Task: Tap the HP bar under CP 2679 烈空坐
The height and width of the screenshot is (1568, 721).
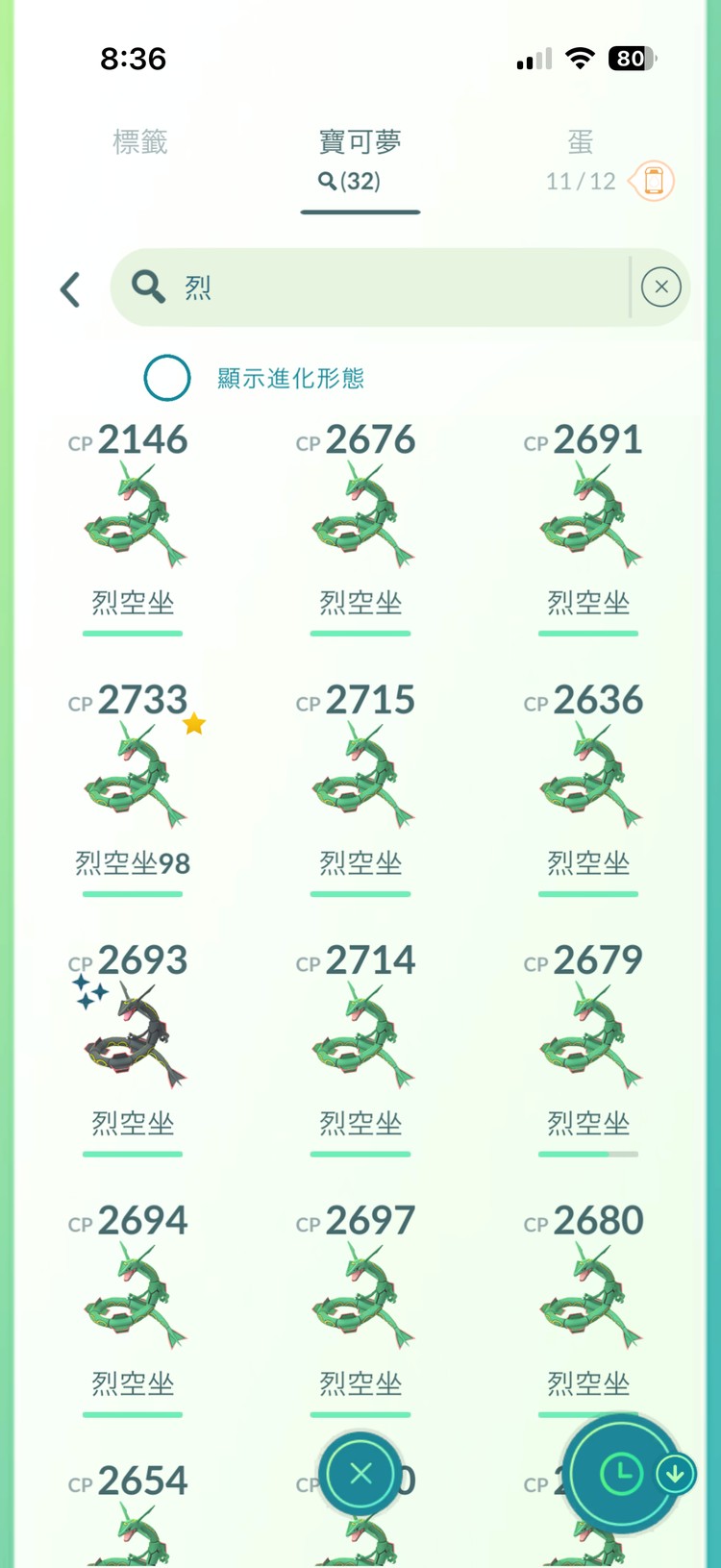Action: (587, 1151)
